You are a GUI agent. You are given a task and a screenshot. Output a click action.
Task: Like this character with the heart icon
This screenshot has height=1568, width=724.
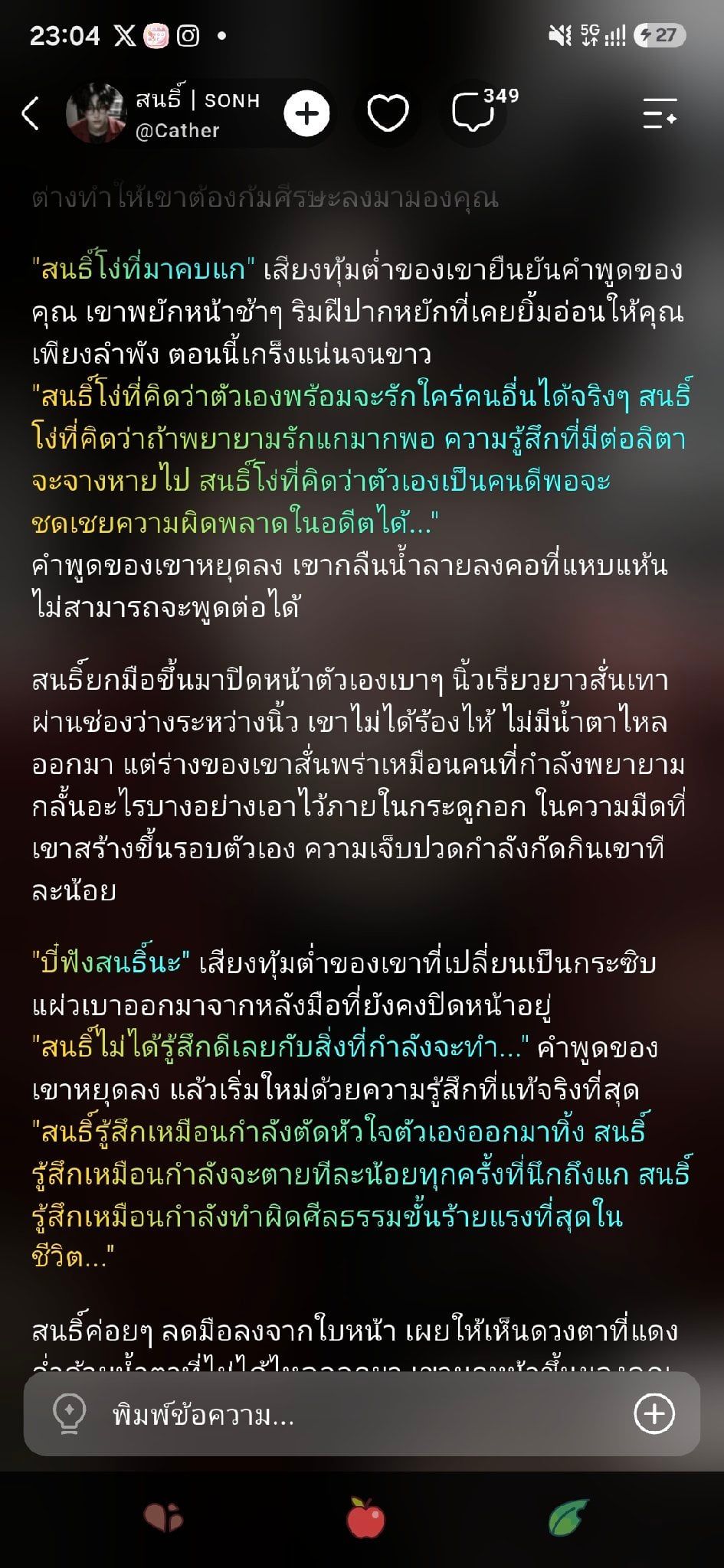tap(388, 114)
